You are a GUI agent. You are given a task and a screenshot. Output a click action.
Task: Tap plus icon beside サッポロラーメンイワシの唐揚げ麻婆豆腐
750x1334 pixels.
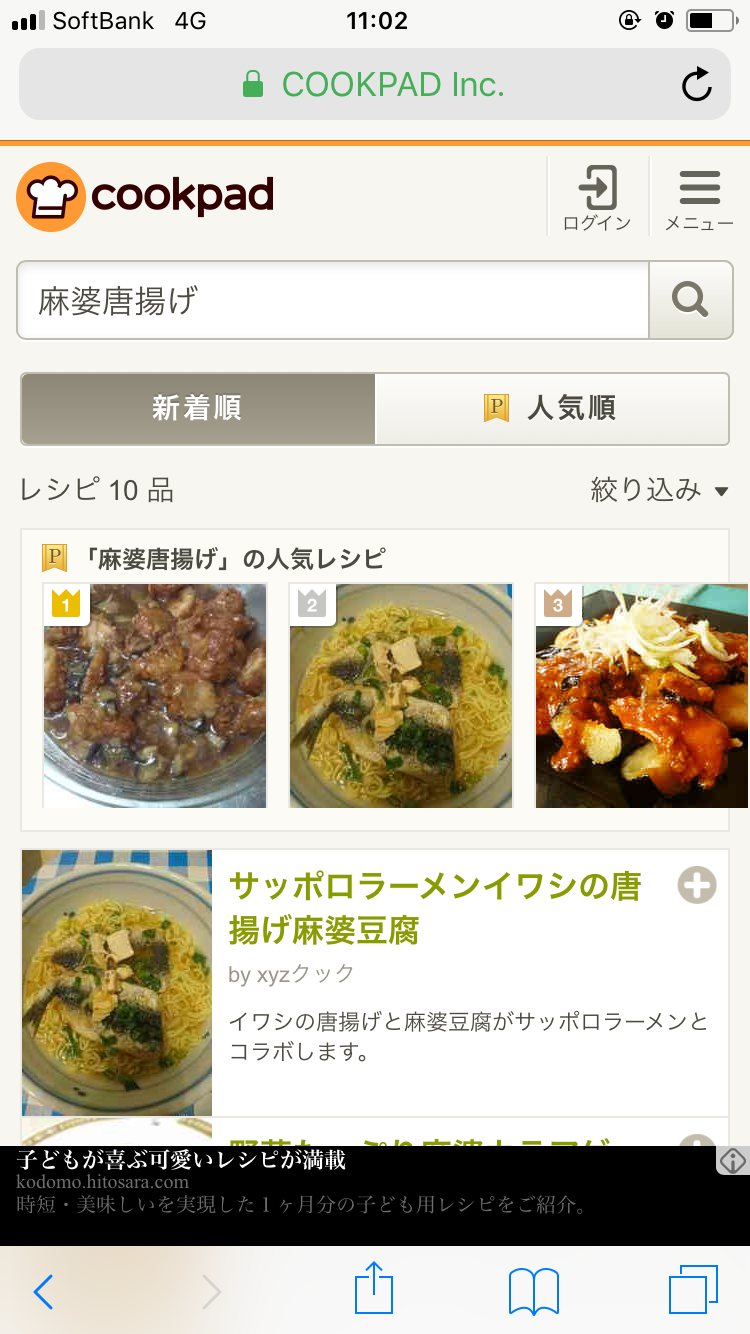(x=697, y=885)
